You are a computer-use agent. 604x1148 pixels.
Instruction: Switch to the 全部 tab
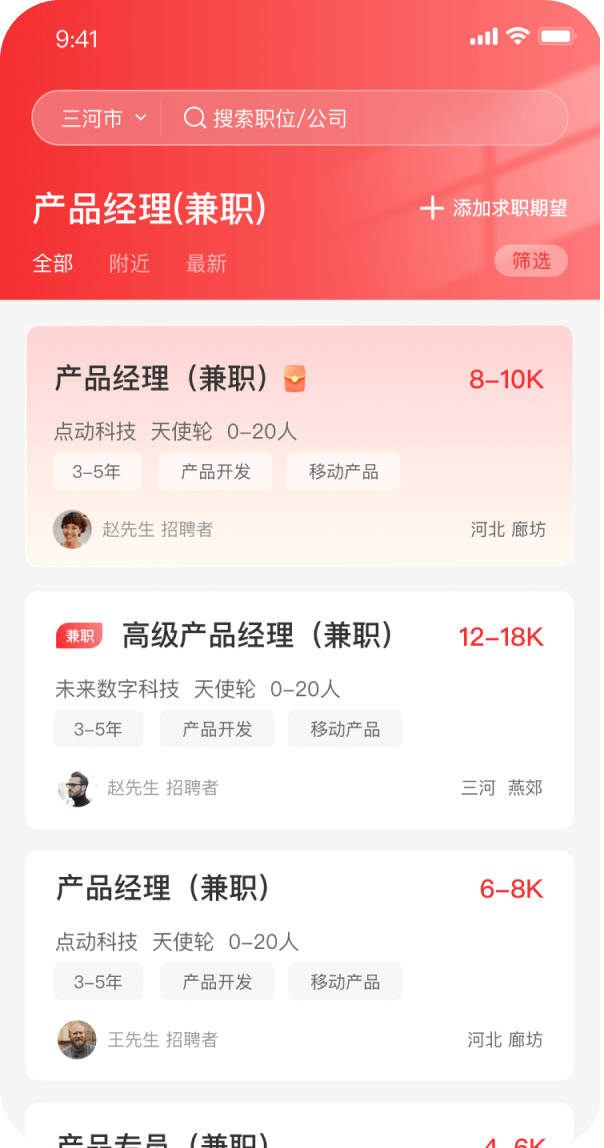(x=53, y=263)
